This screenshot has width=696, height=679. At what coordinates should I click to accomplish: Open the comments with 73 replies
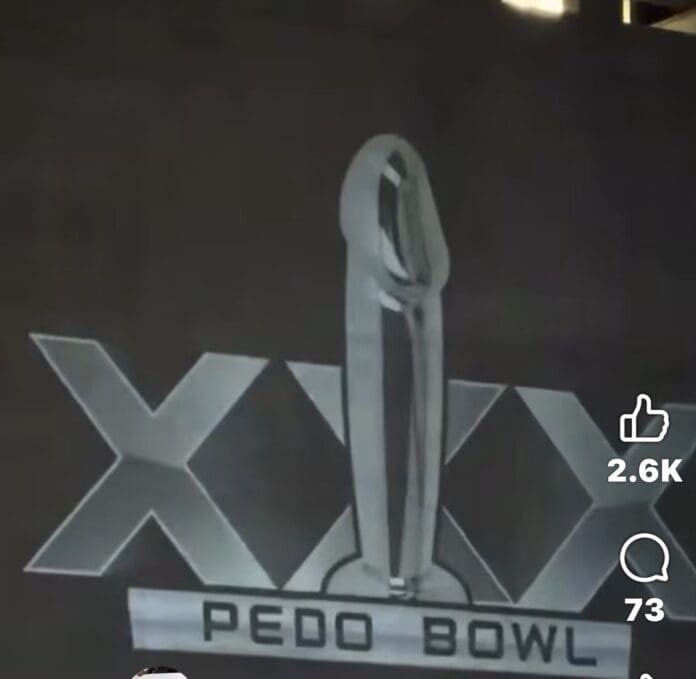click(643, 559)
